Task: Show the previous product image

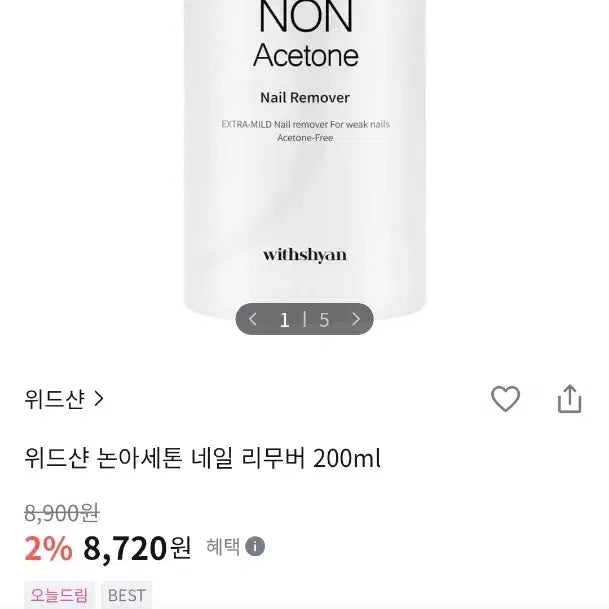Action: [253, 320]
